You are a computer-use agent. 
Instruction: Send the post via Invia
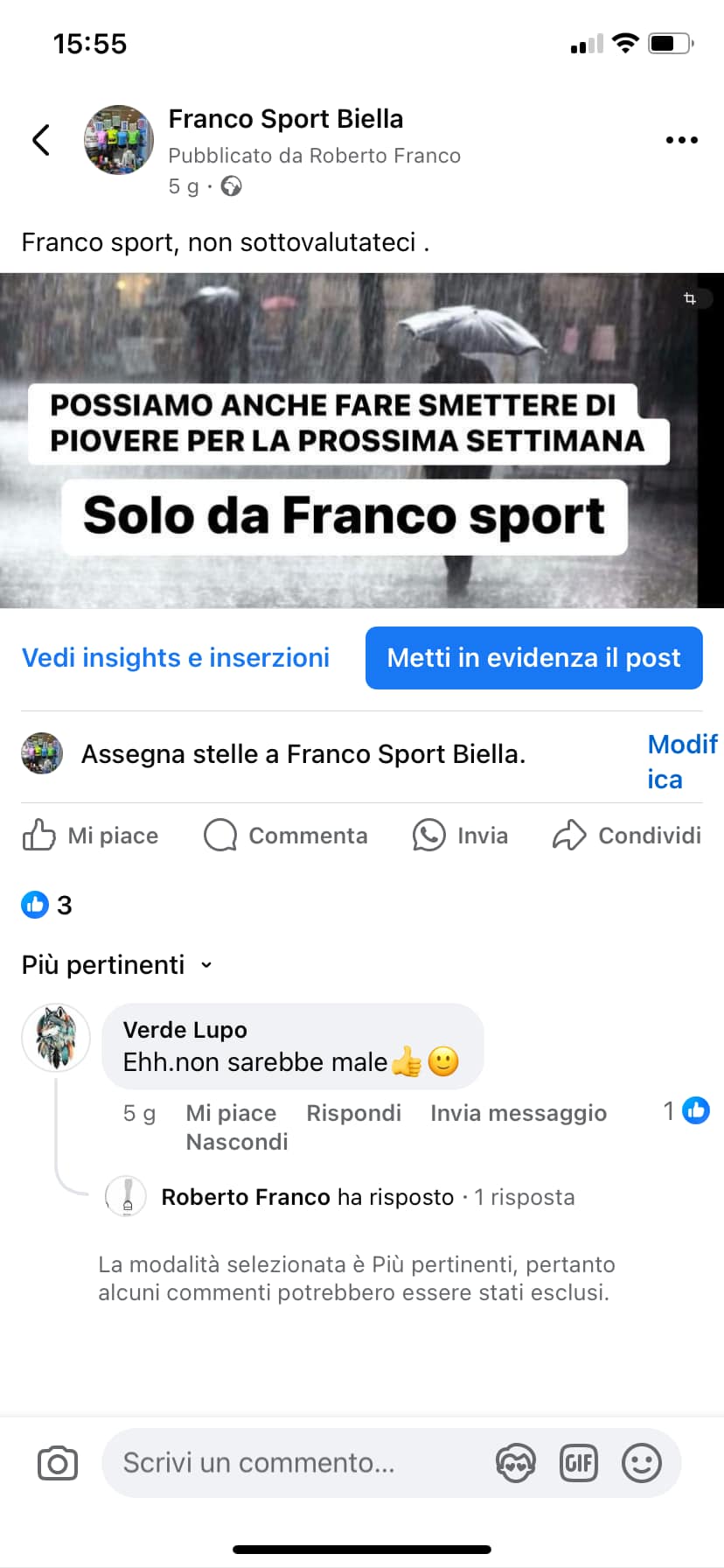coord(461,836)
